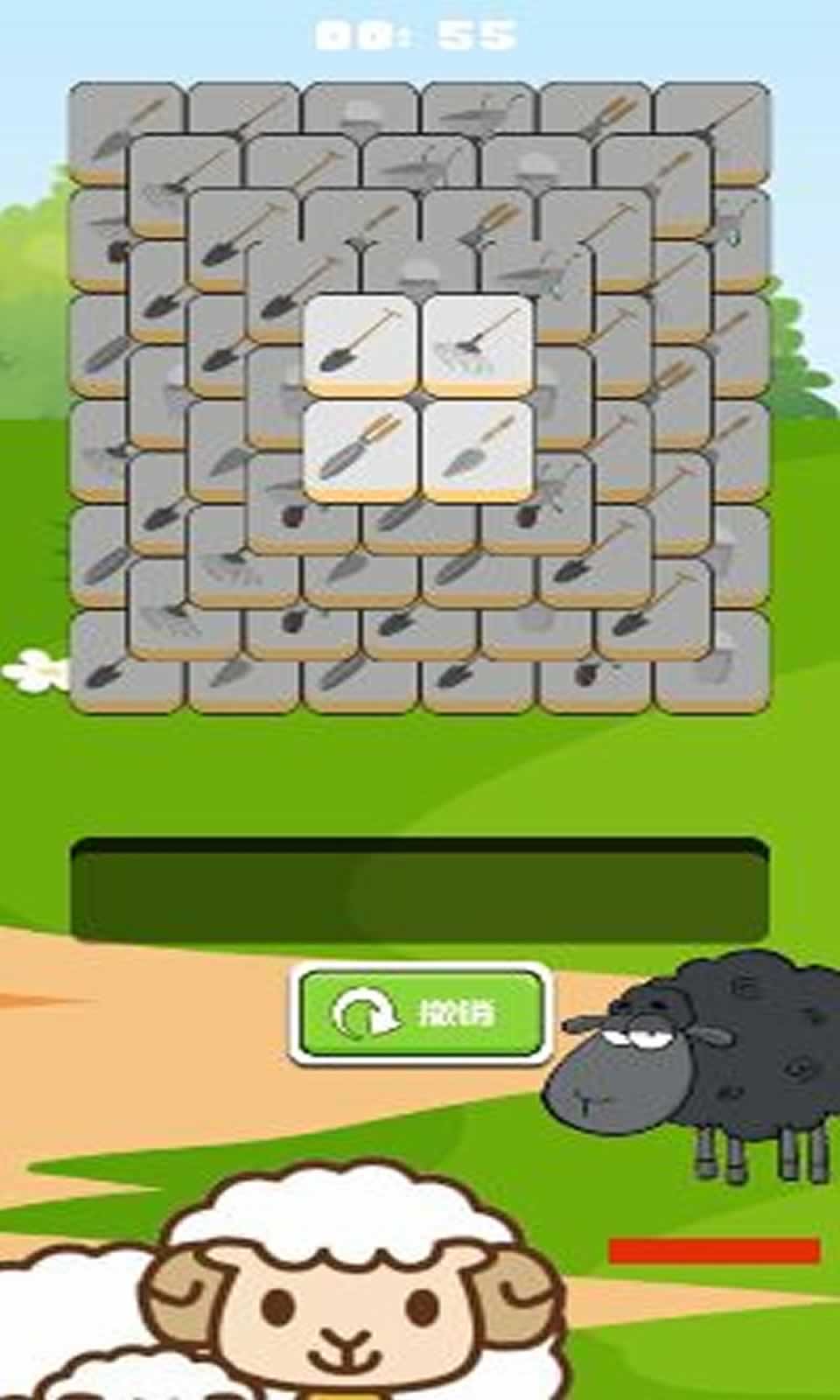Tap the highlighted hand trowel tile

477,450
